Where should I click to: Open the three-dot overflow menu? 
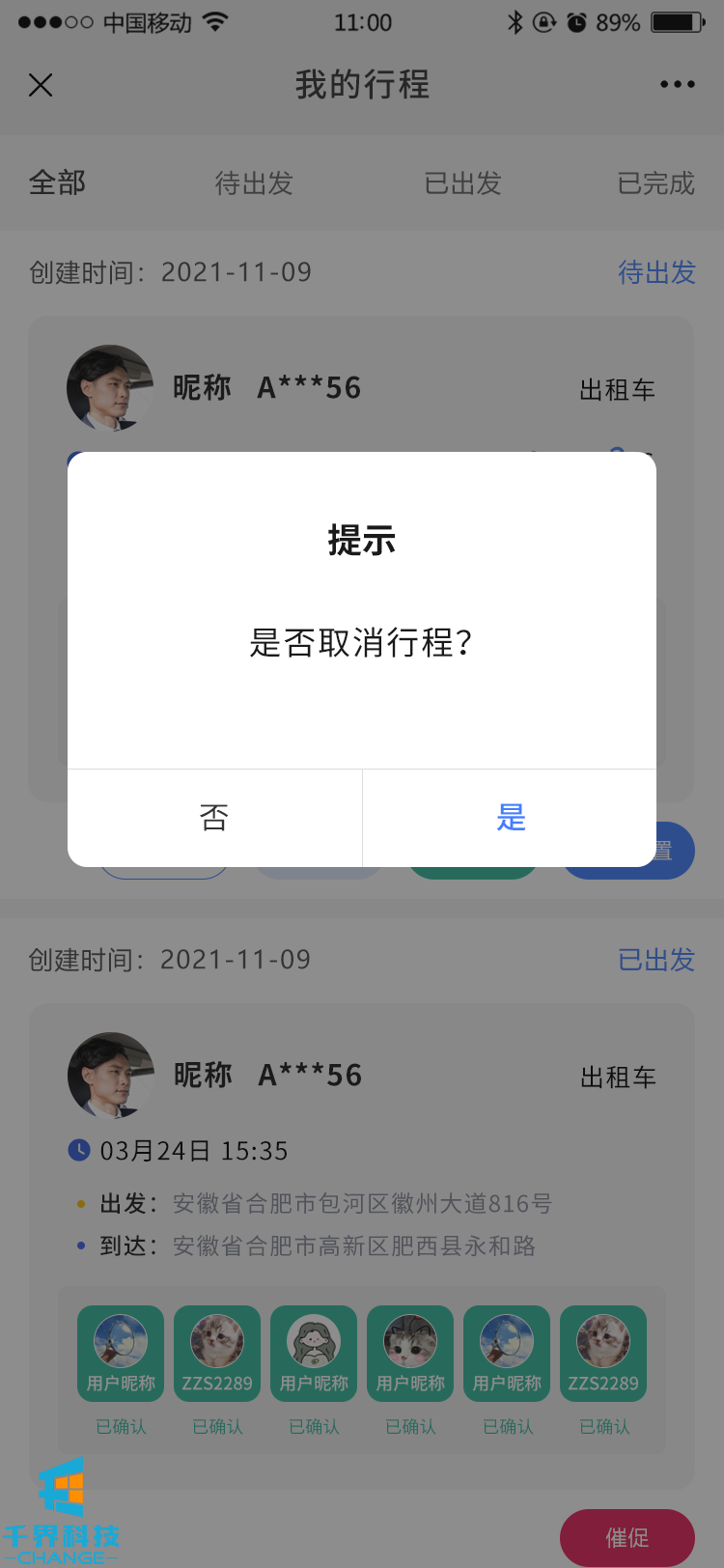tap(677, 85)
